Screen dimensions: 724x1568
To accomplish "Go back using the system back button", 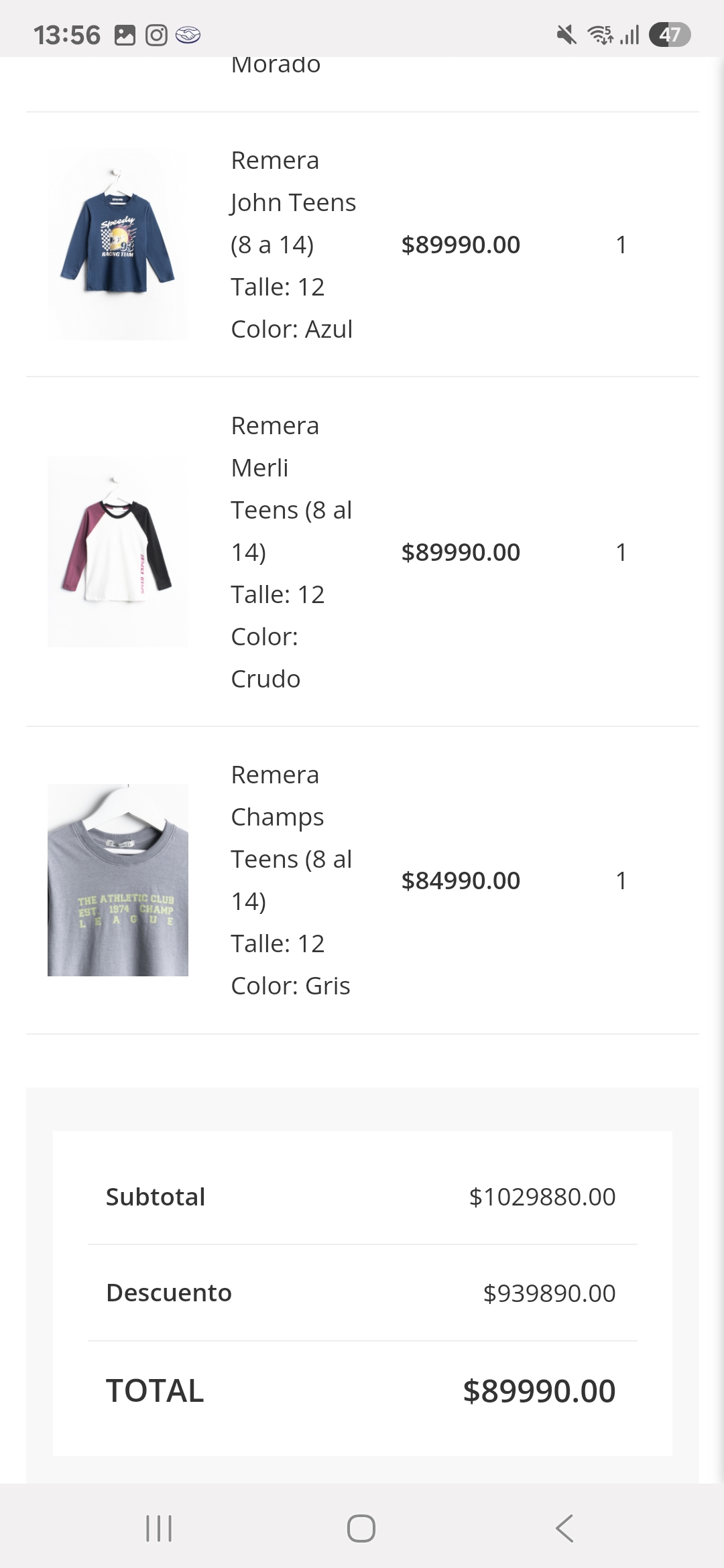I will click(x=564, y=1528).
